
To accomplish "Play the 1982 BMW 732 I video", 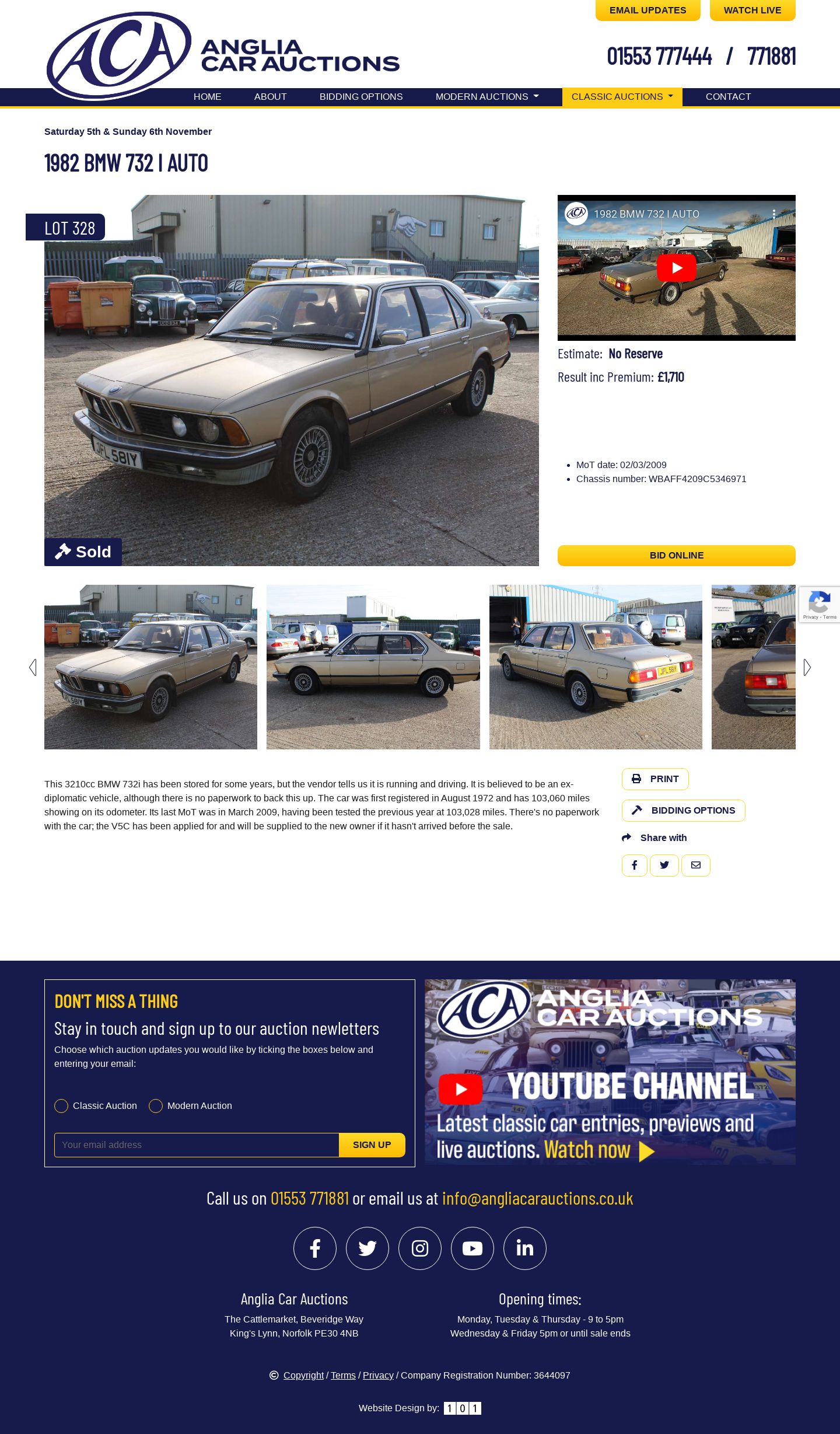I will tap(676, 268).
